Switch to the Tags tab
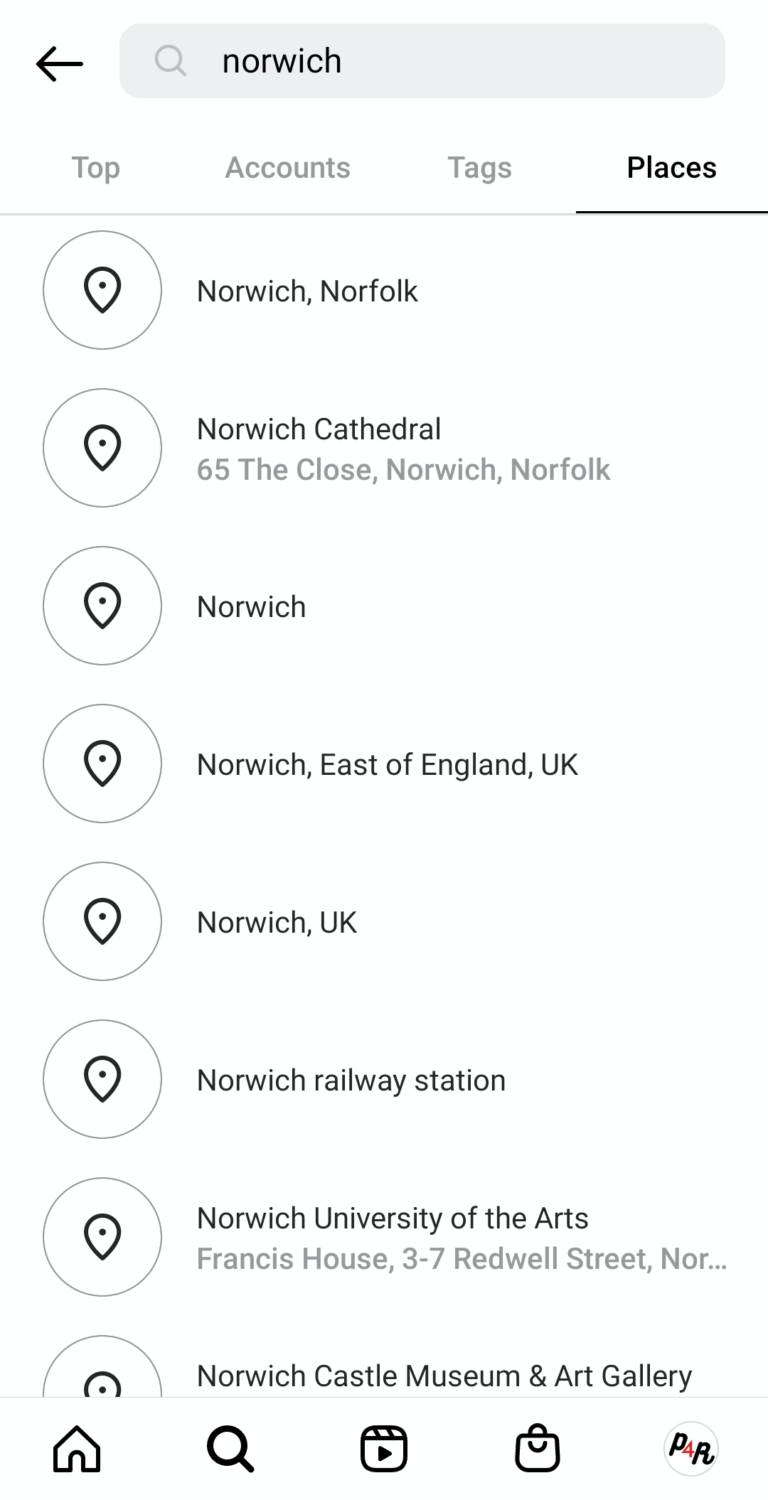 coord(479,168)
